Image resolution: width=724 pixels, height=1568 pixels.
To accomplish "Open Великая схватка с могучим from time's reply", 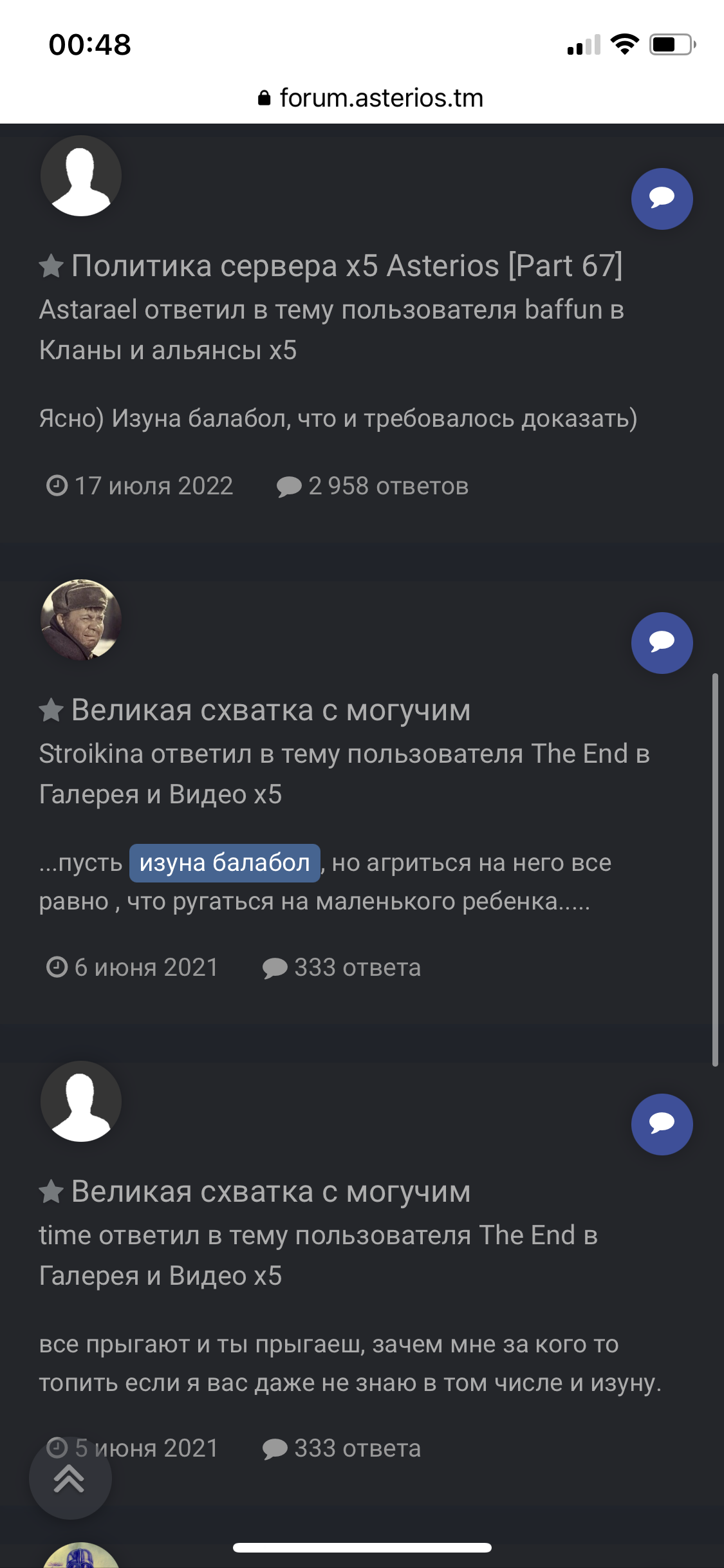I will [x=270, y=1191].
